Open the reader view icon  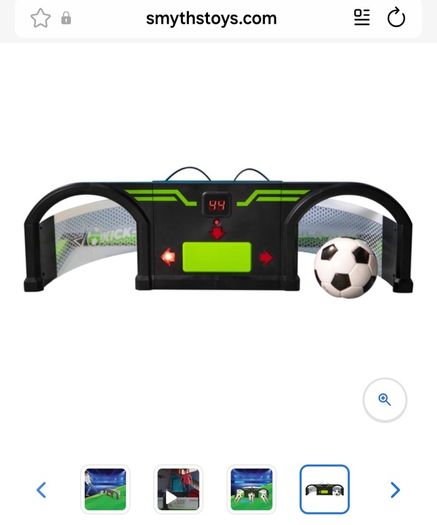click(362, 17)
